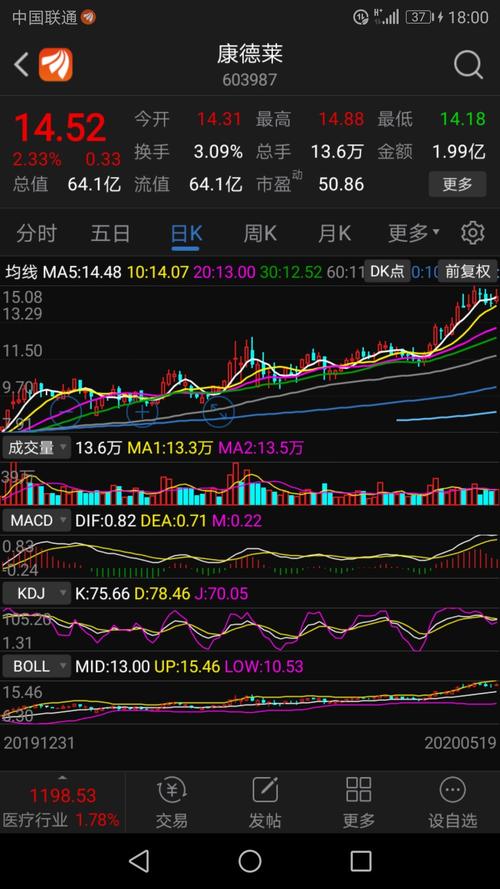500x889 pixels.
Task: Open 交易 in the bottom bar
Action: [x=172, y=803]
